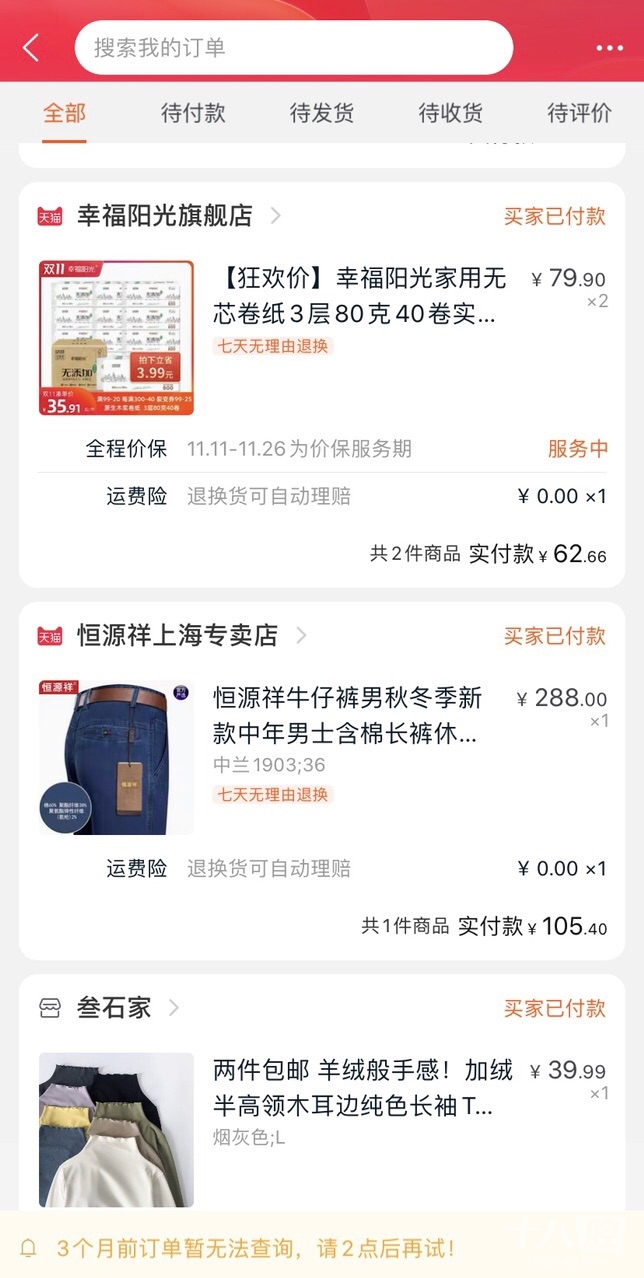This screenshot has height=1278, width=644.
Task: View the 待收货 tab
Action: [450, 113]
